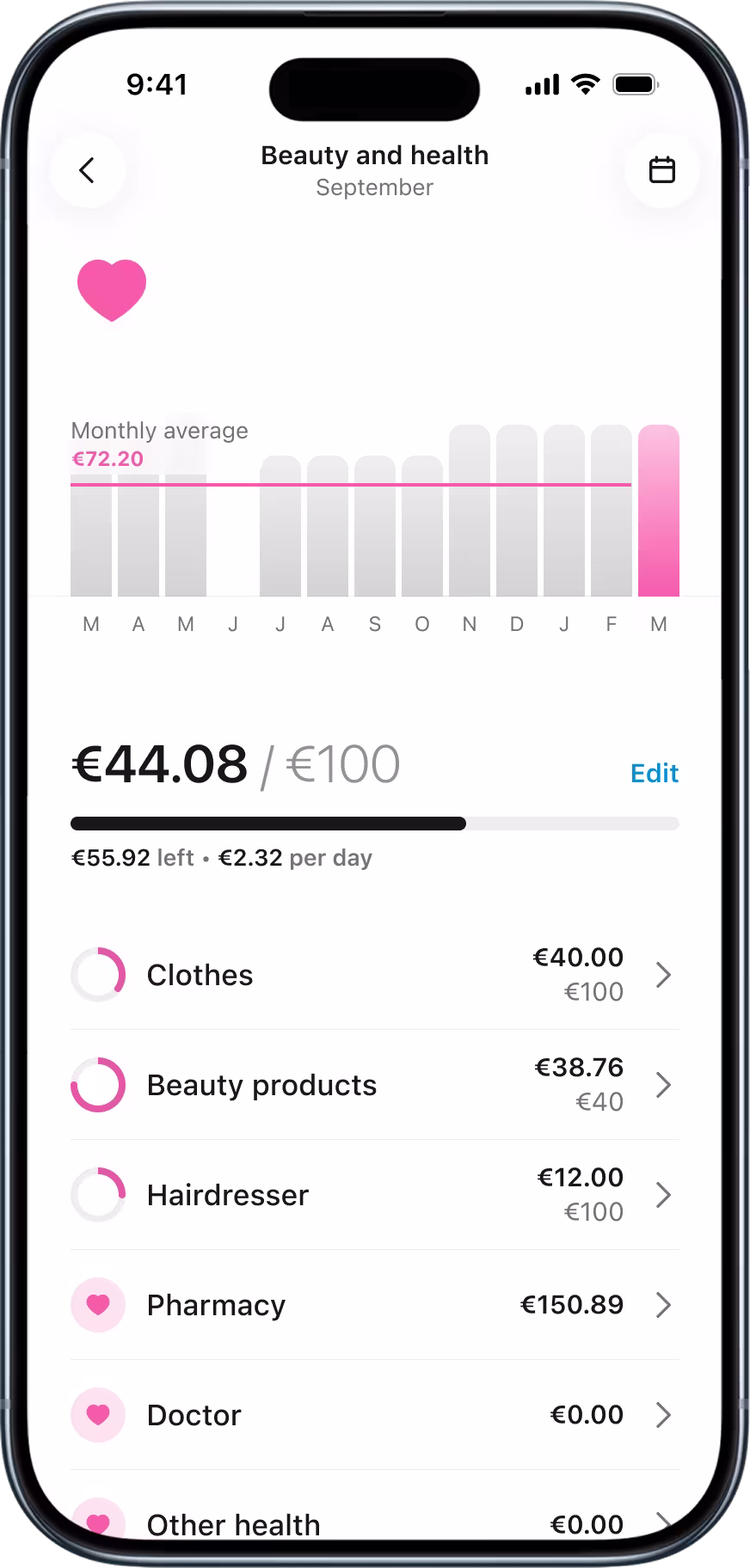Select the highlighted pink bar for the latest month
750x1568 pixels.
659,511
